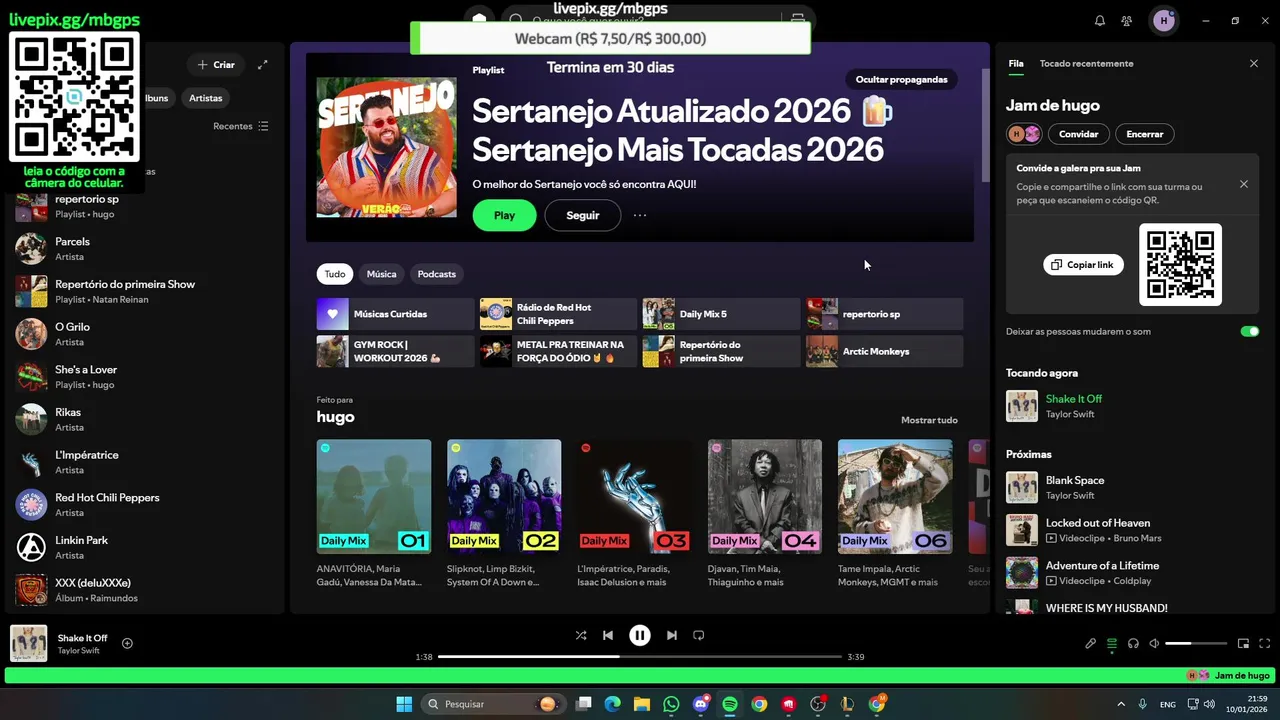This screenshot has width=1280, height=720.
Task: Pause the current song
Action: pos(640,635)
